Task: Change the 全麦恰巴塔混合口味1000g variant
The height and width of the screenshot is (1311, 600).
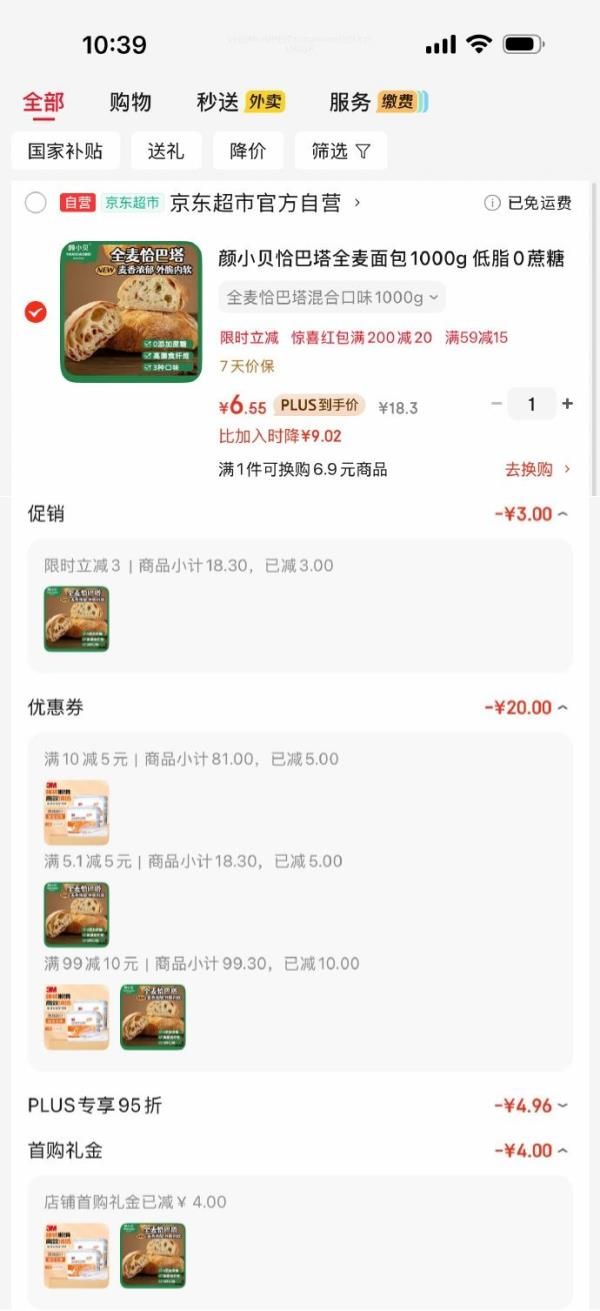Action: point(332,297)
